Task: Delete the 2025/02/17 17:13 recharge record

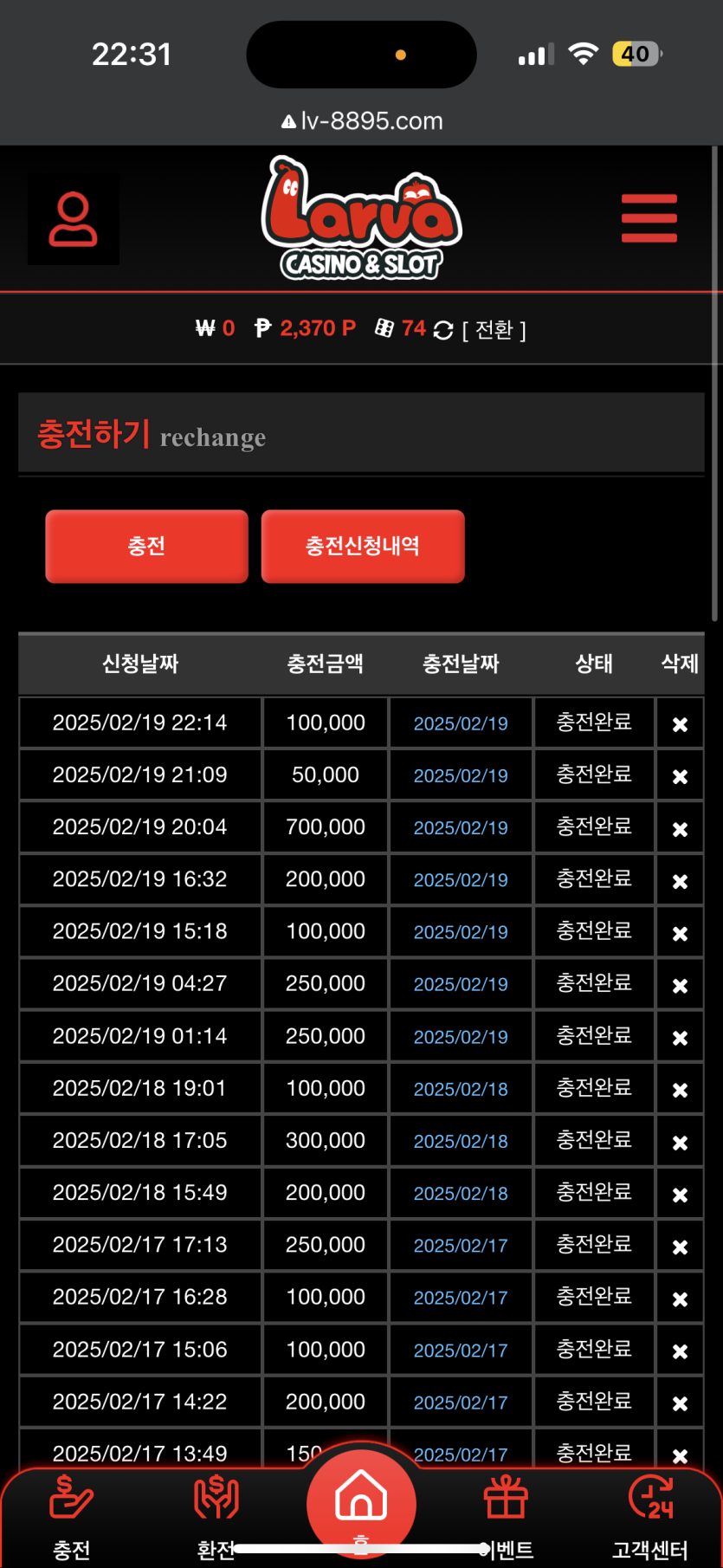Action: point(680,1247)
